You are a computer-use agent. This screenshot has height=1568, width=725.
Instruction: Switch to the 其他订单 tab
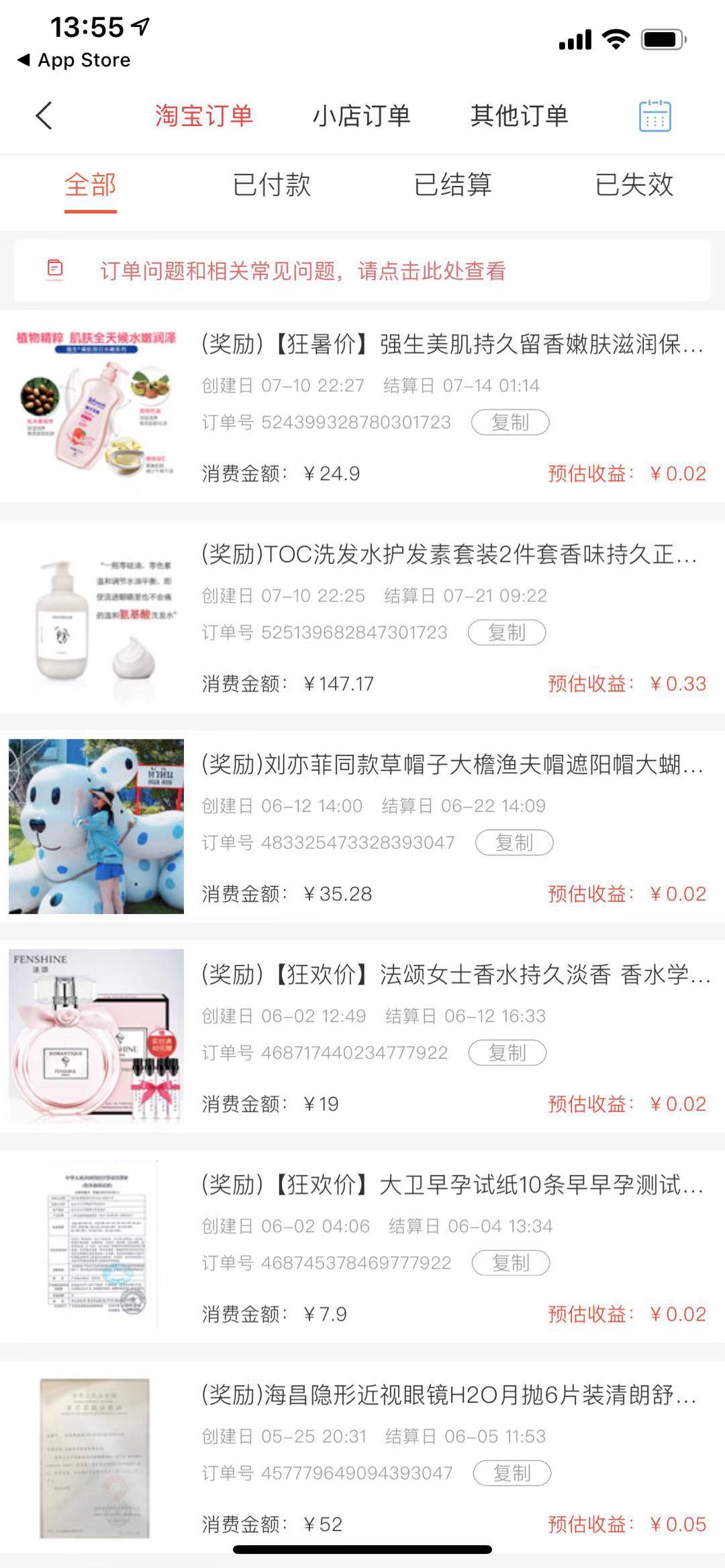(520, 115)
